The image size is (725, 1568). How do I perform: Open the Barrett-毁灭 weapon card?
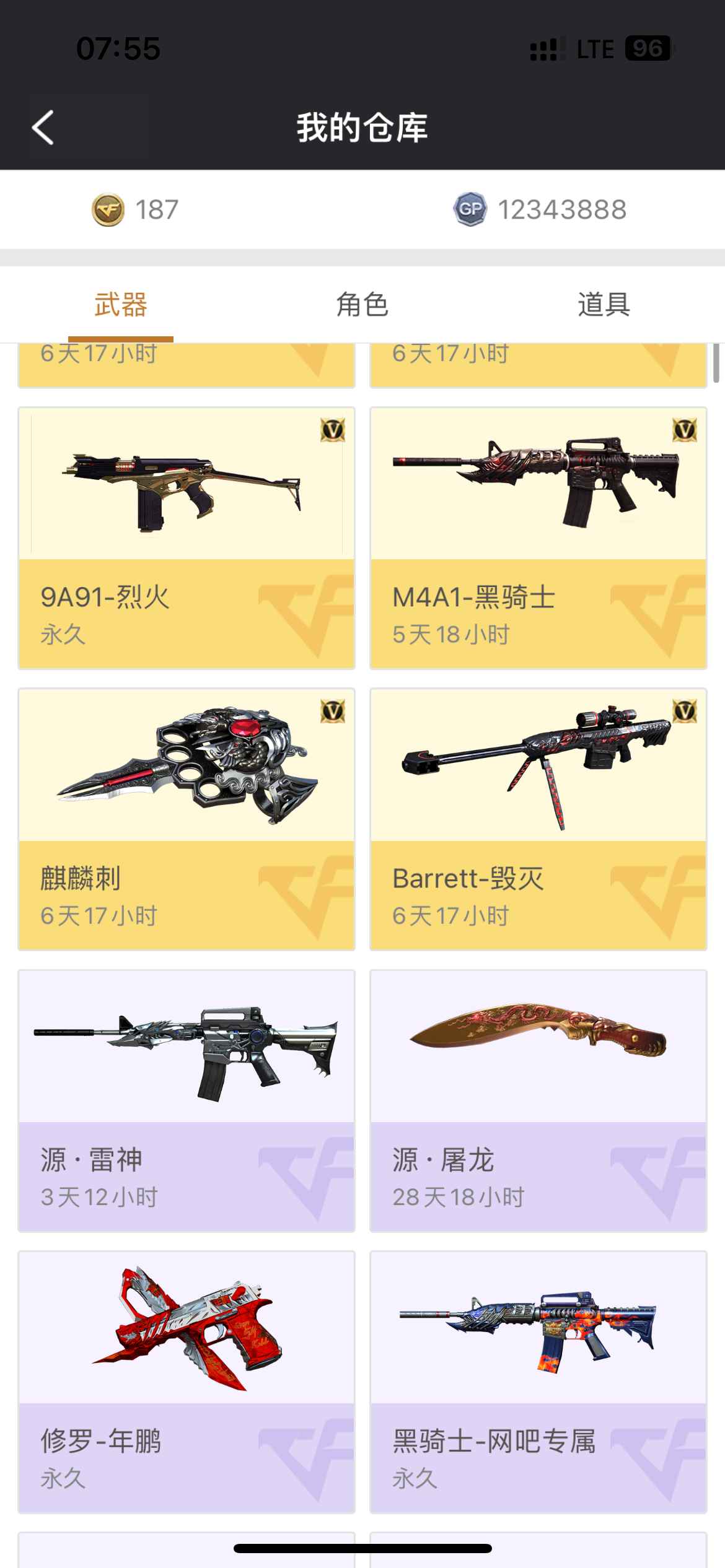[538, 819]
